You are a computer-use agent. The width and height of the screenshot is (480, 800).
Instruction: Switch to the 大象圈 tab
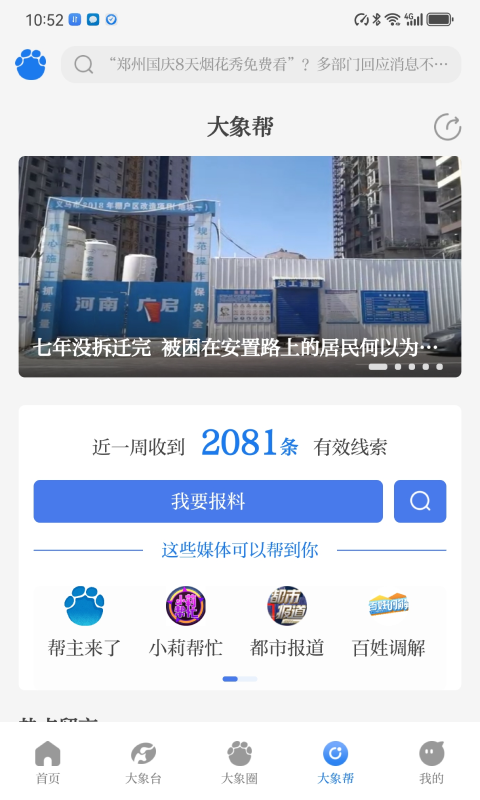click(x=239, y=762)
